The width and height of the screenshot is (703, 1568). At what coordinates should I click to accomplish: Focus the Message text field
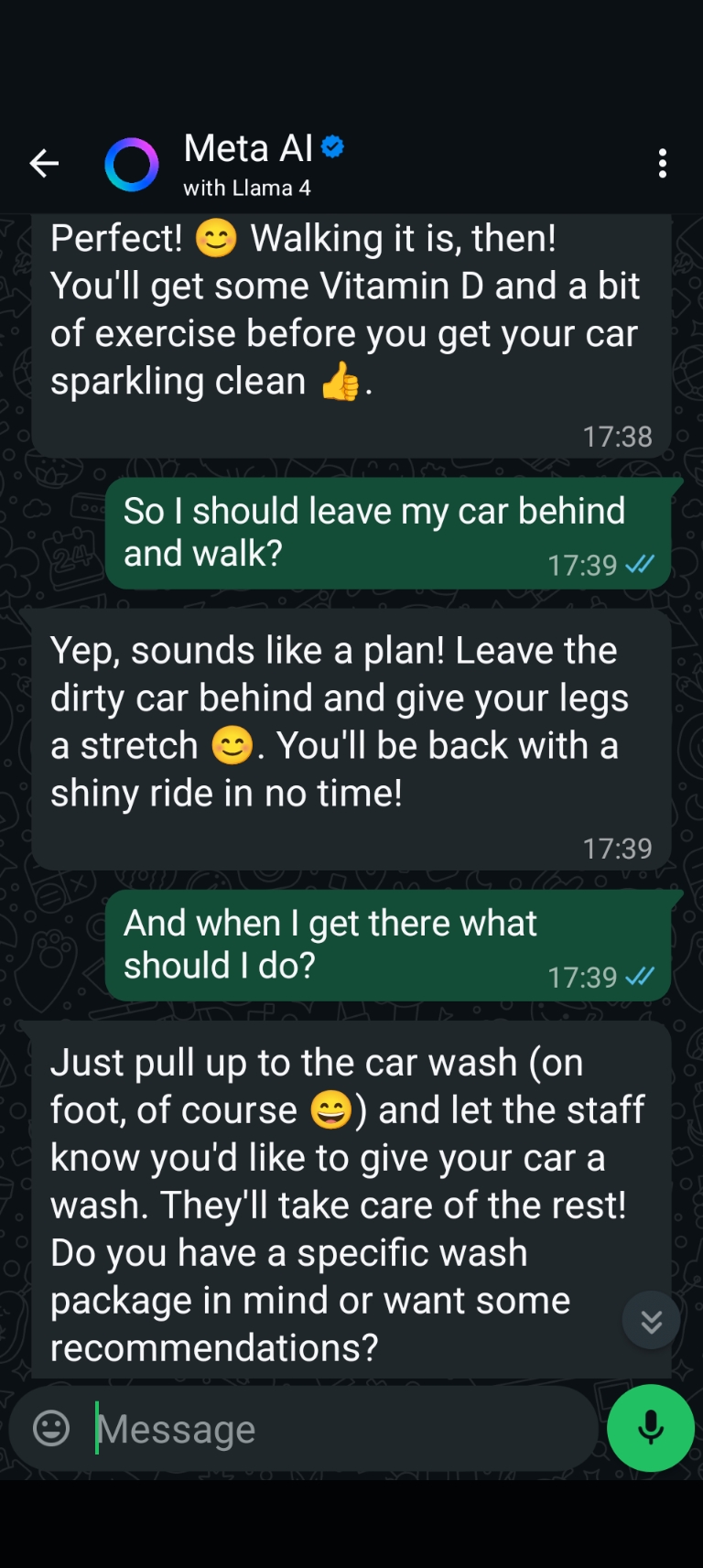click(339, 1429)
